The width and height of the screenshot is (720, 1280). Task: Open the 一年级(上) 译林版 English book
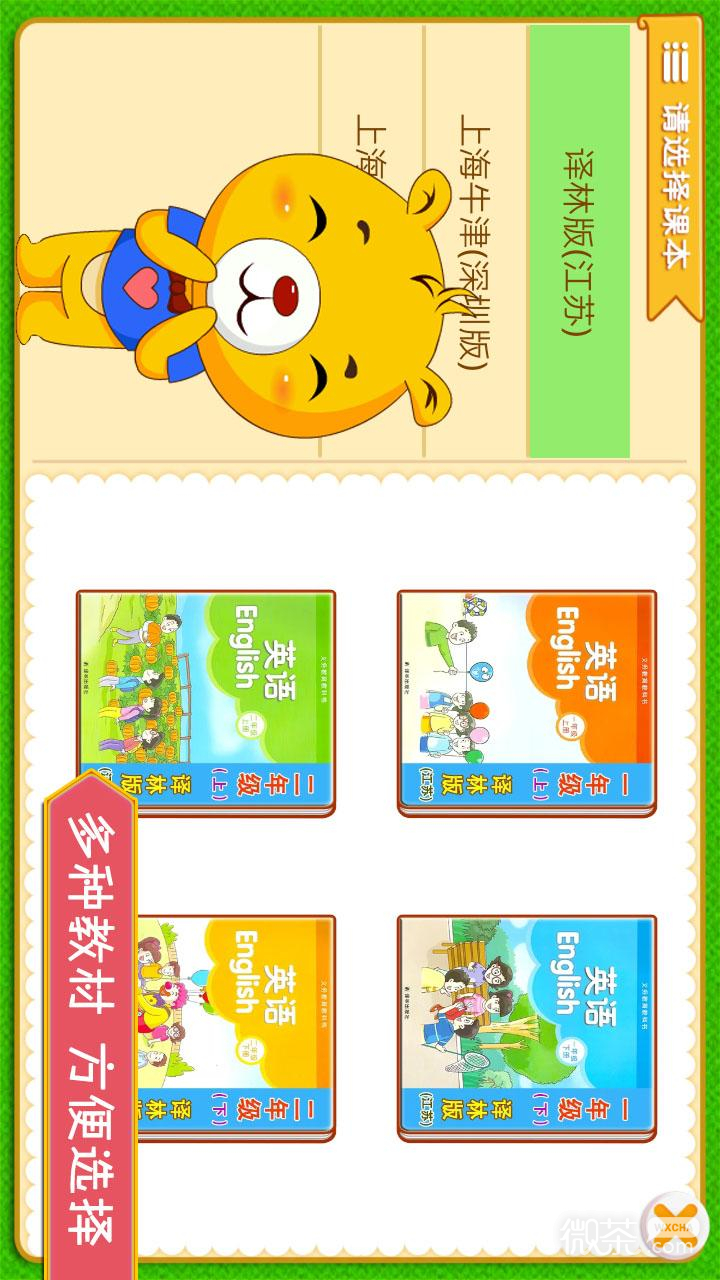click(x=526, y=703)
